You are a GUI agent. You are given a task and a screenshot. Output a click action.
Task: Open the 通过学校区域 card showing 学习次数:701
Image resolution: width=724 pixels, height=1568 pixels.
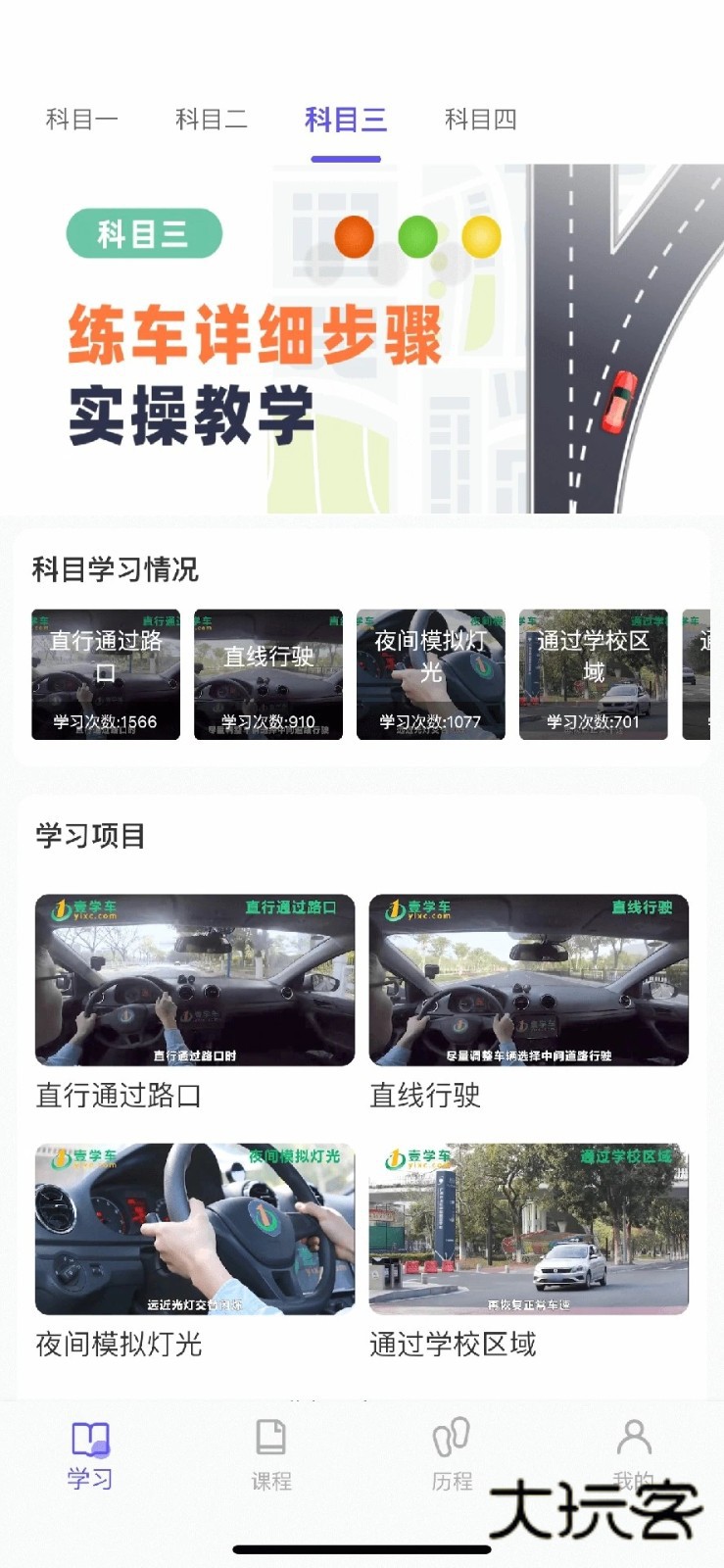(593, 674)
